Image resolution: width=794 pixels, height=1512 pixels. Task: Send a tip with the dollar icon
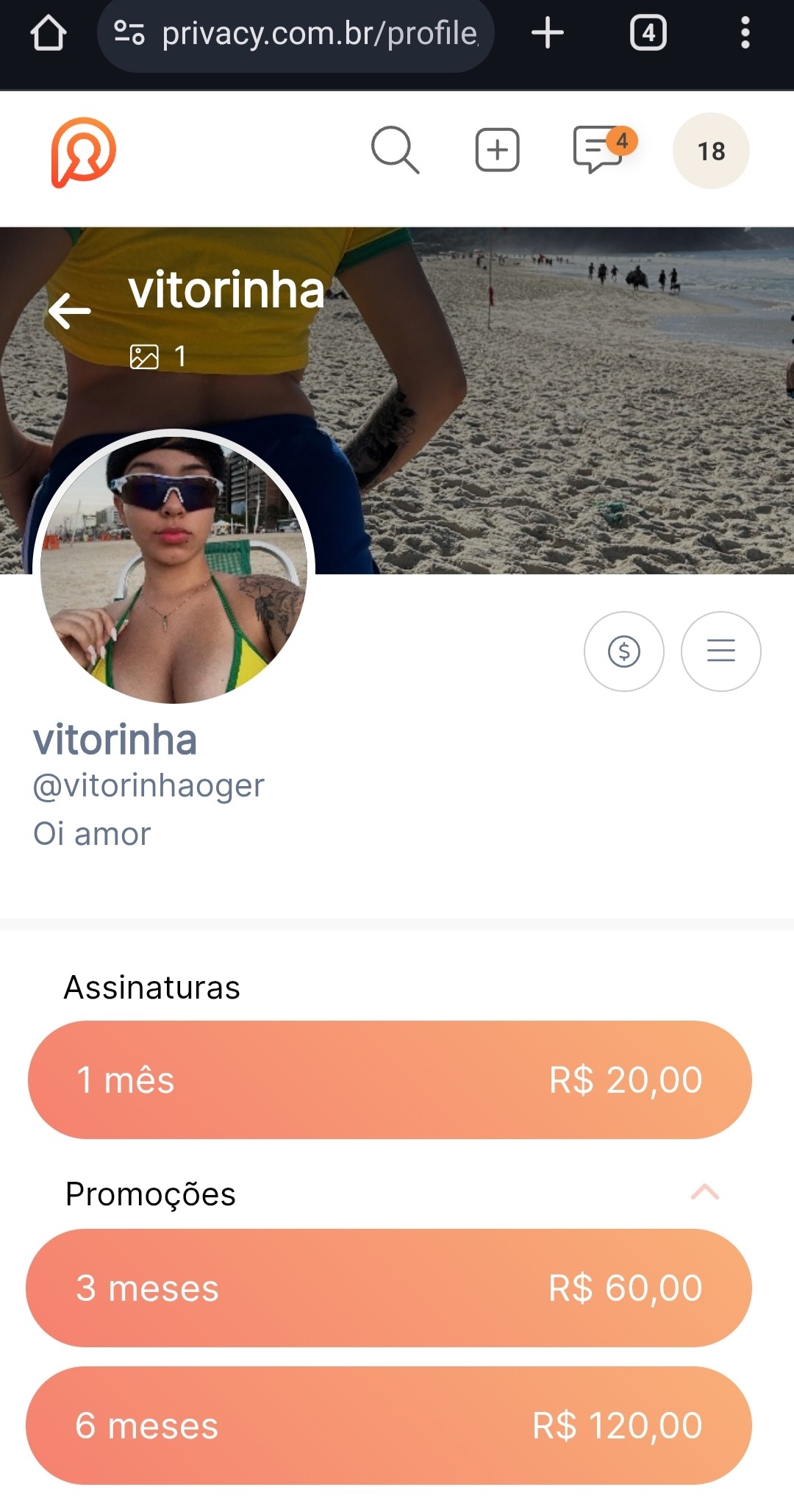[623, 652]
